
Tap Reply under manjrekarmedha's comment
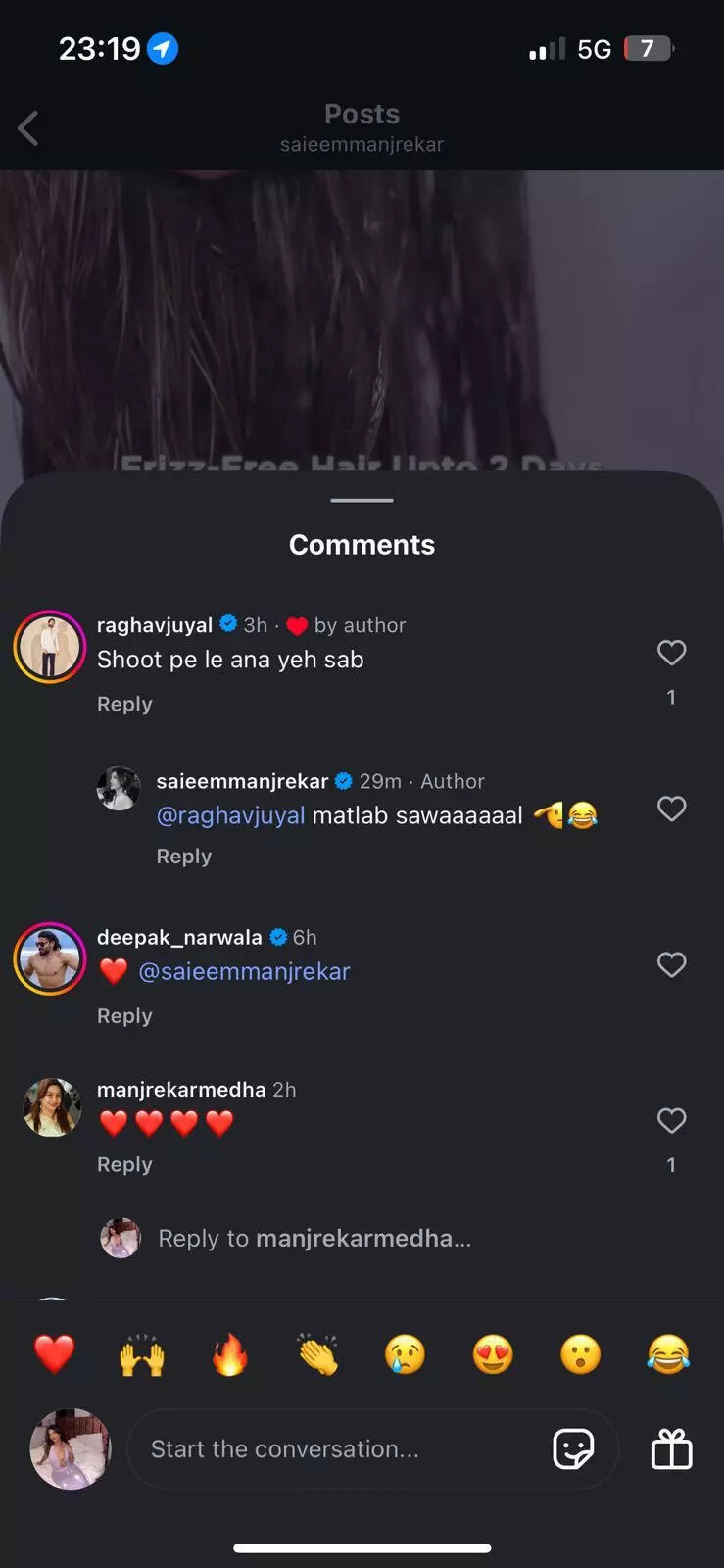(x=124, y=1164)
